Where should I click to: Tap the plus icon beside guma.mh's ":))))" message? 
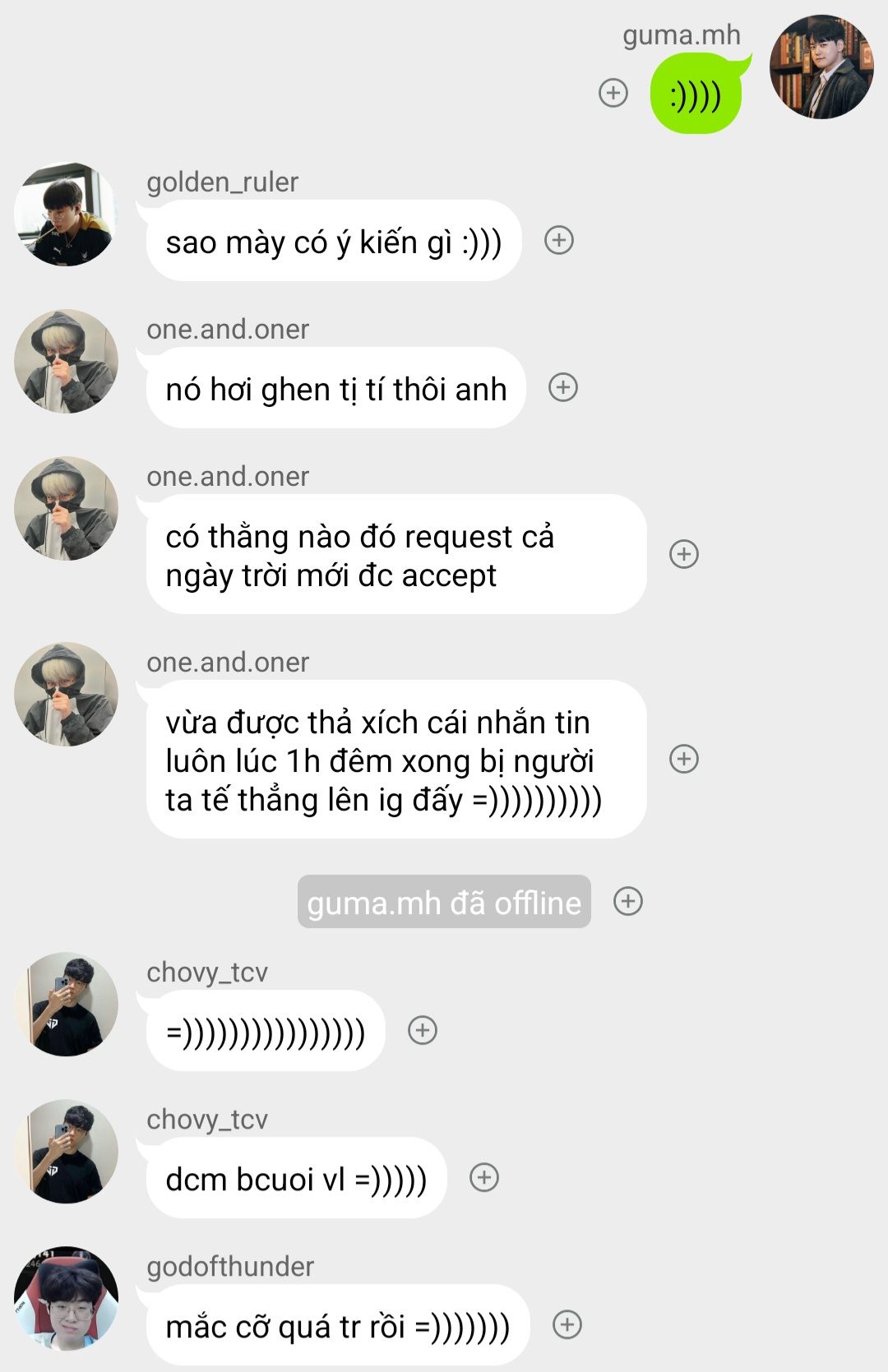613,93
